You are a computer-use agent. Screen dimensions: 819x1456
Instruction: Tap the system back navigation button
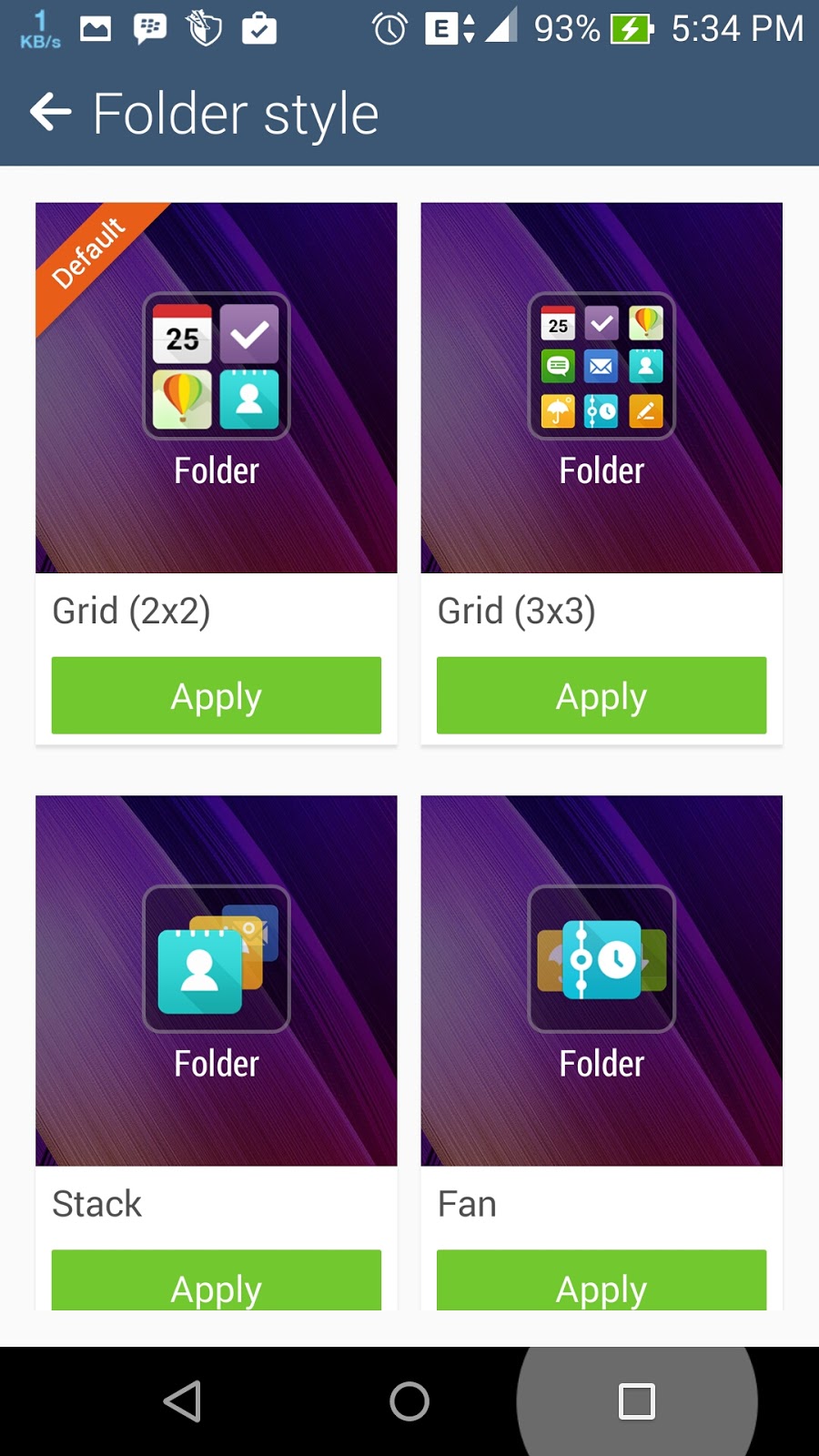(183, 1401)
